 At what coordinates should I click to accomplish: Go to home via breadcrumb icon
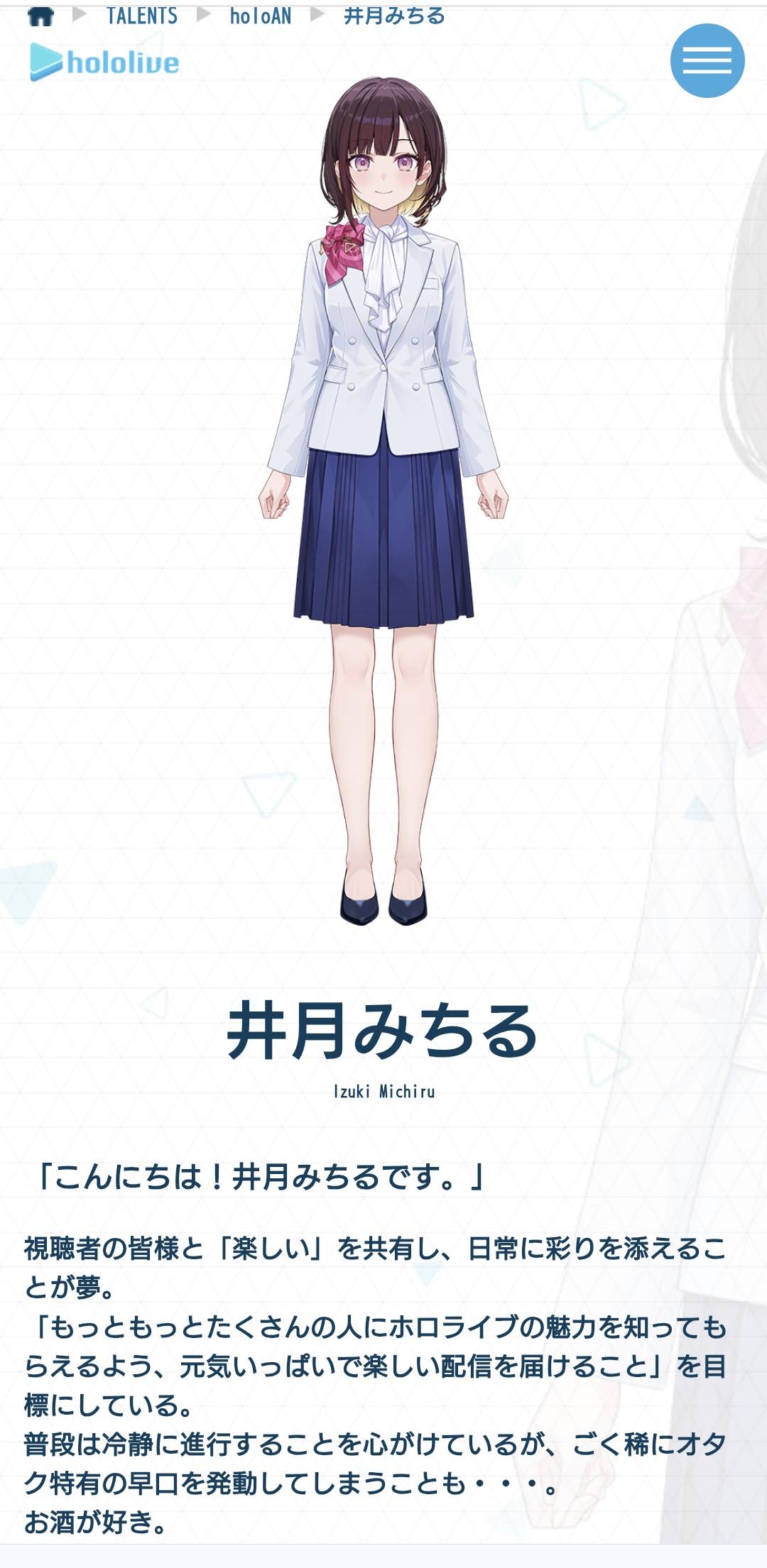[x=40, y=16]
